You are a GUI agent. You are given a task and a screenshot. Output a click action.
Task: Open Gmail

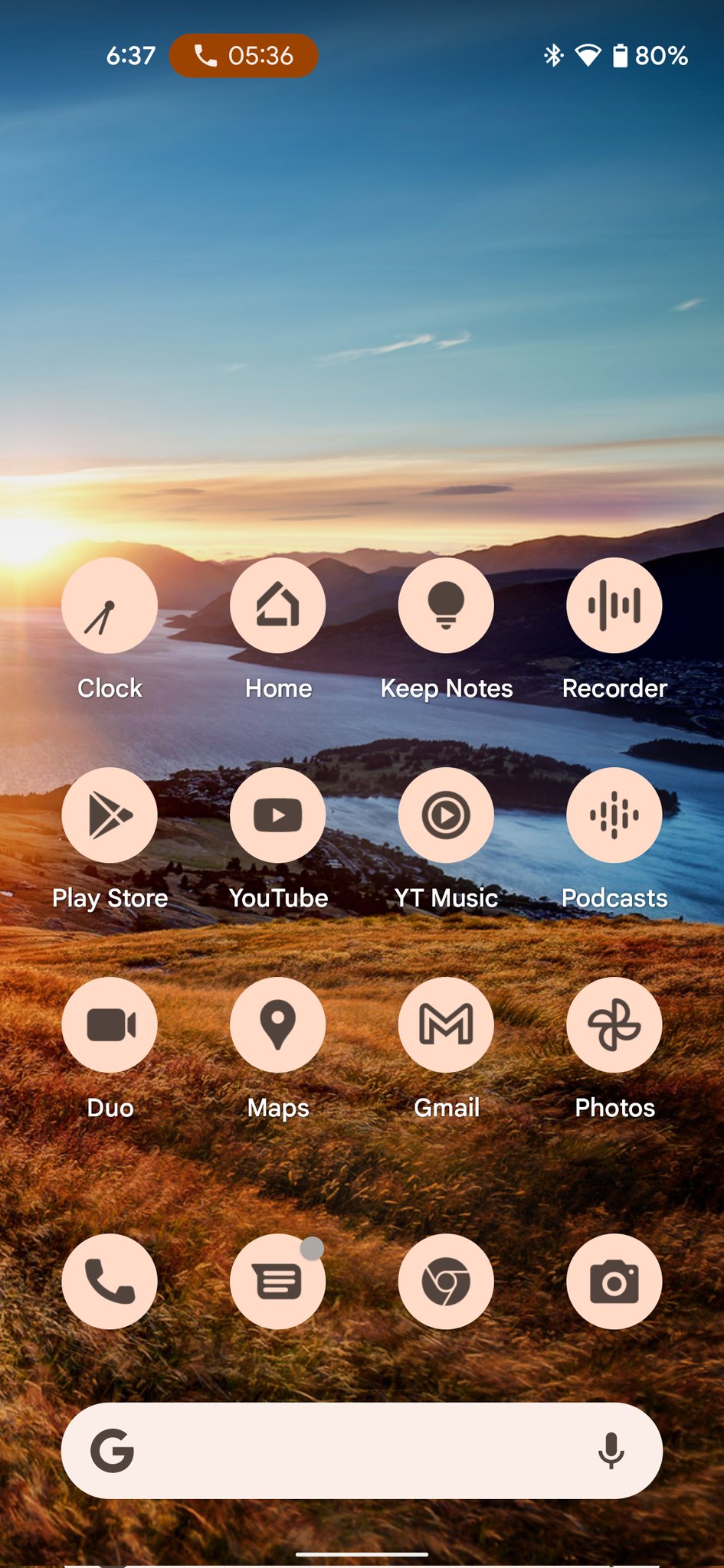pos(446,1024)
